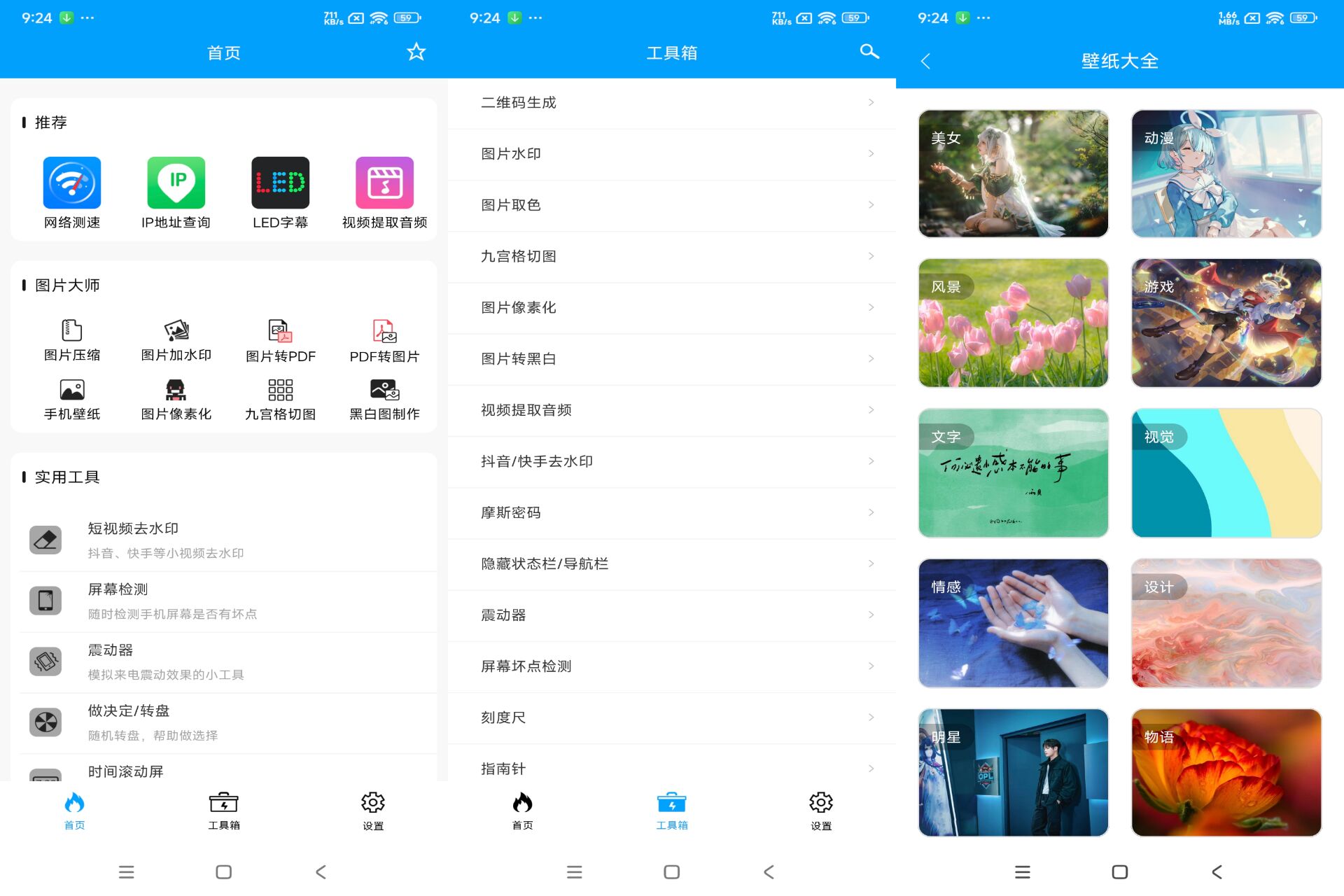Open 二维码生成 from the list

672,103
